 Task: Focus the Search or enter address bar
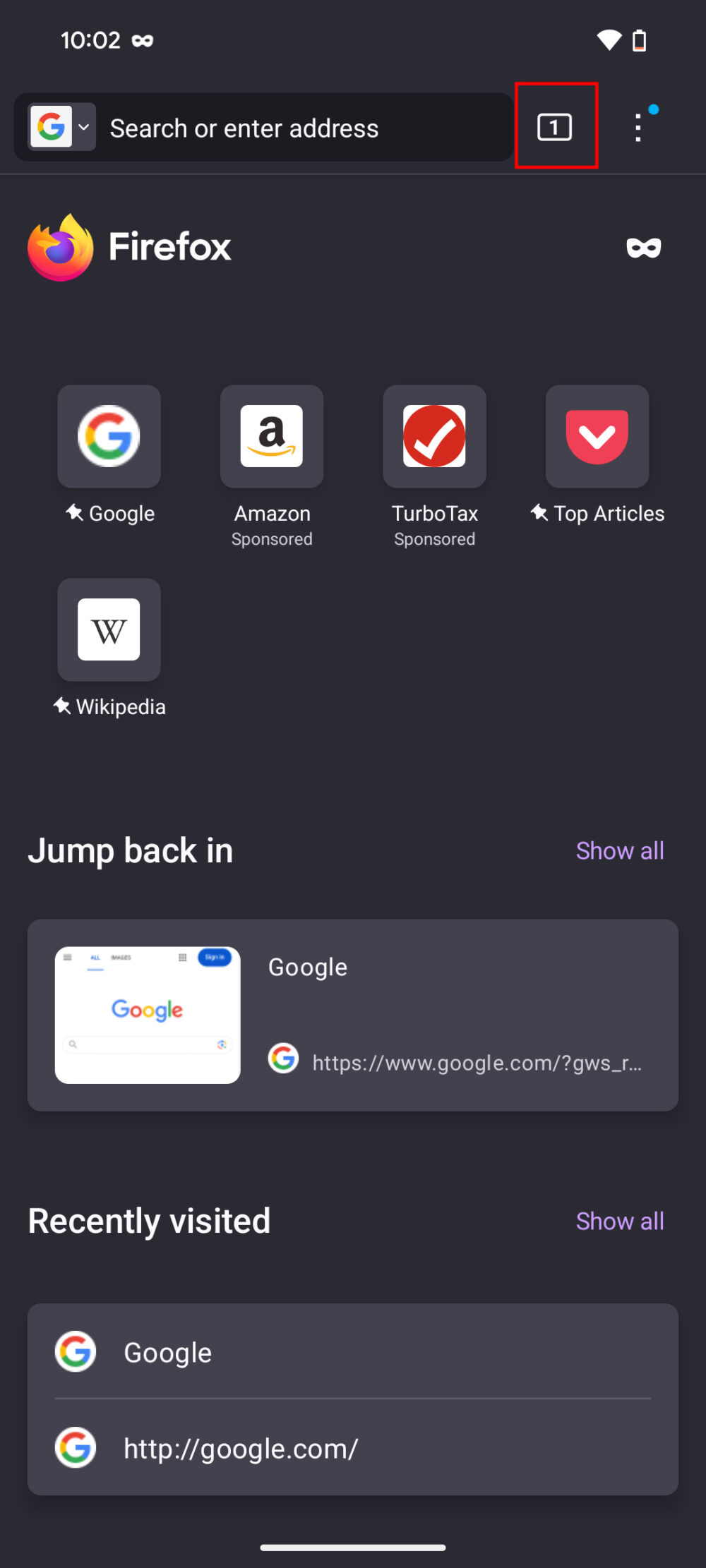click(304, 128)
